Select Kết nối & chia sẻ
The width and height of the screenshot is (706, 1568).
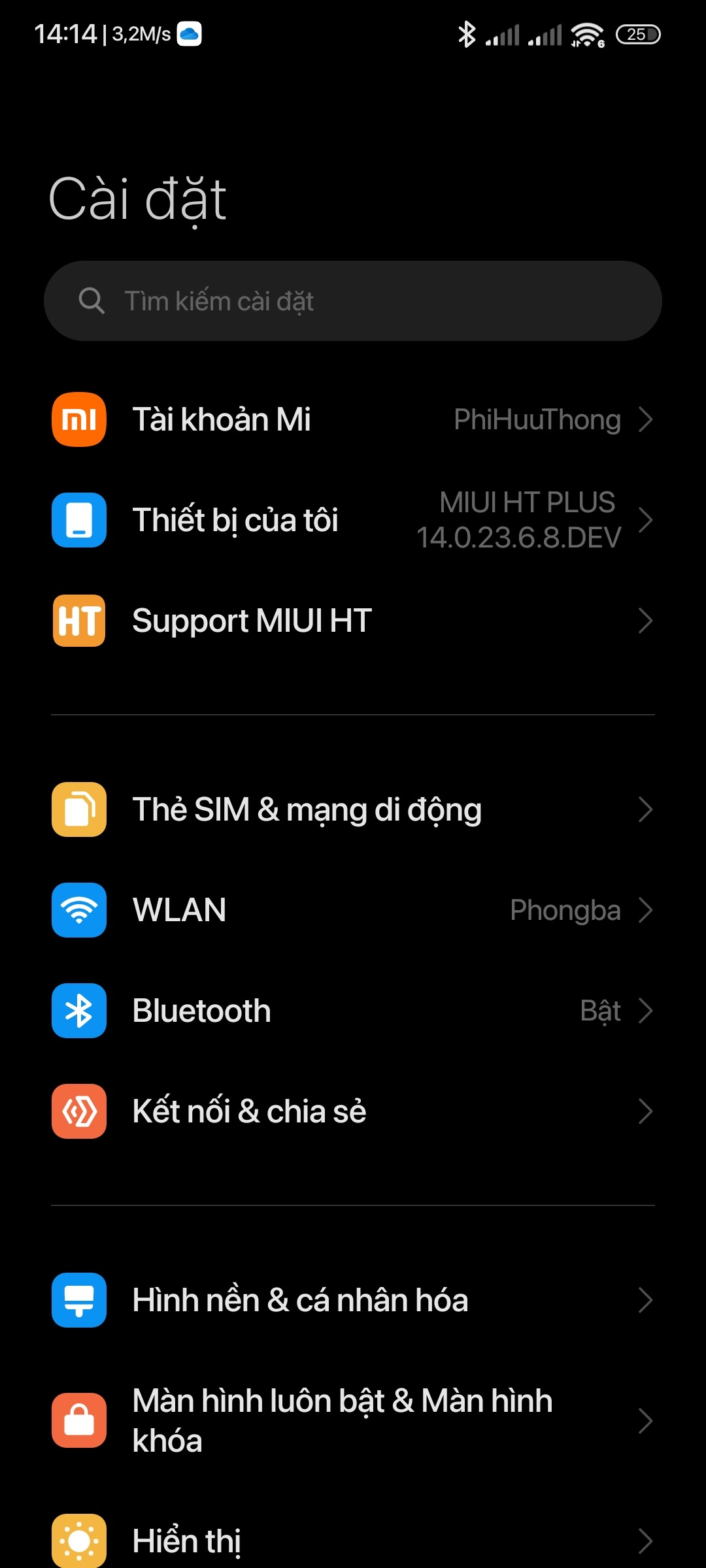[x=353, y=1111]
